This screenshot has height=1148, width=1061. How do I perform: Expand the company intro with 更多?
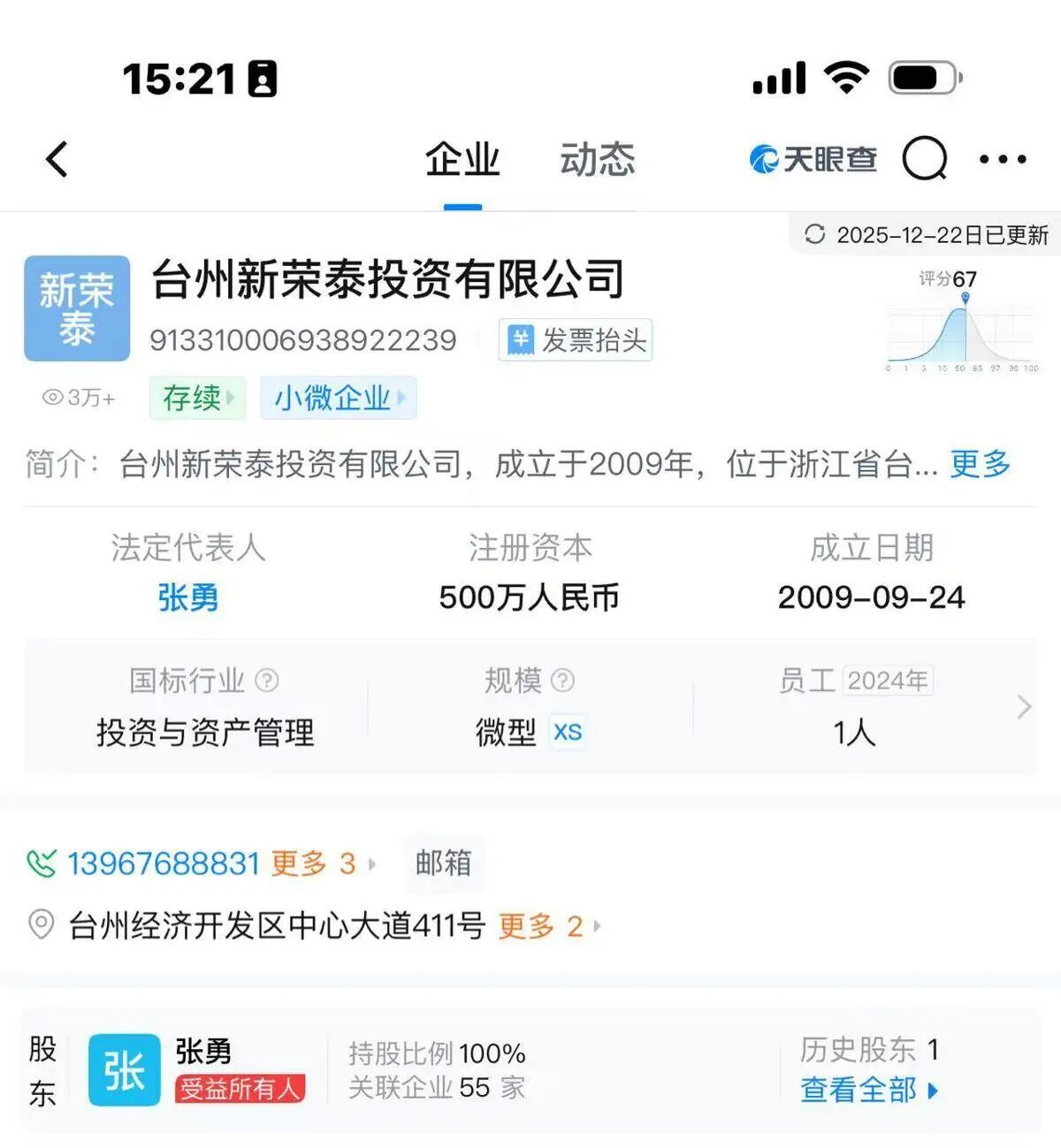point(980,463)
